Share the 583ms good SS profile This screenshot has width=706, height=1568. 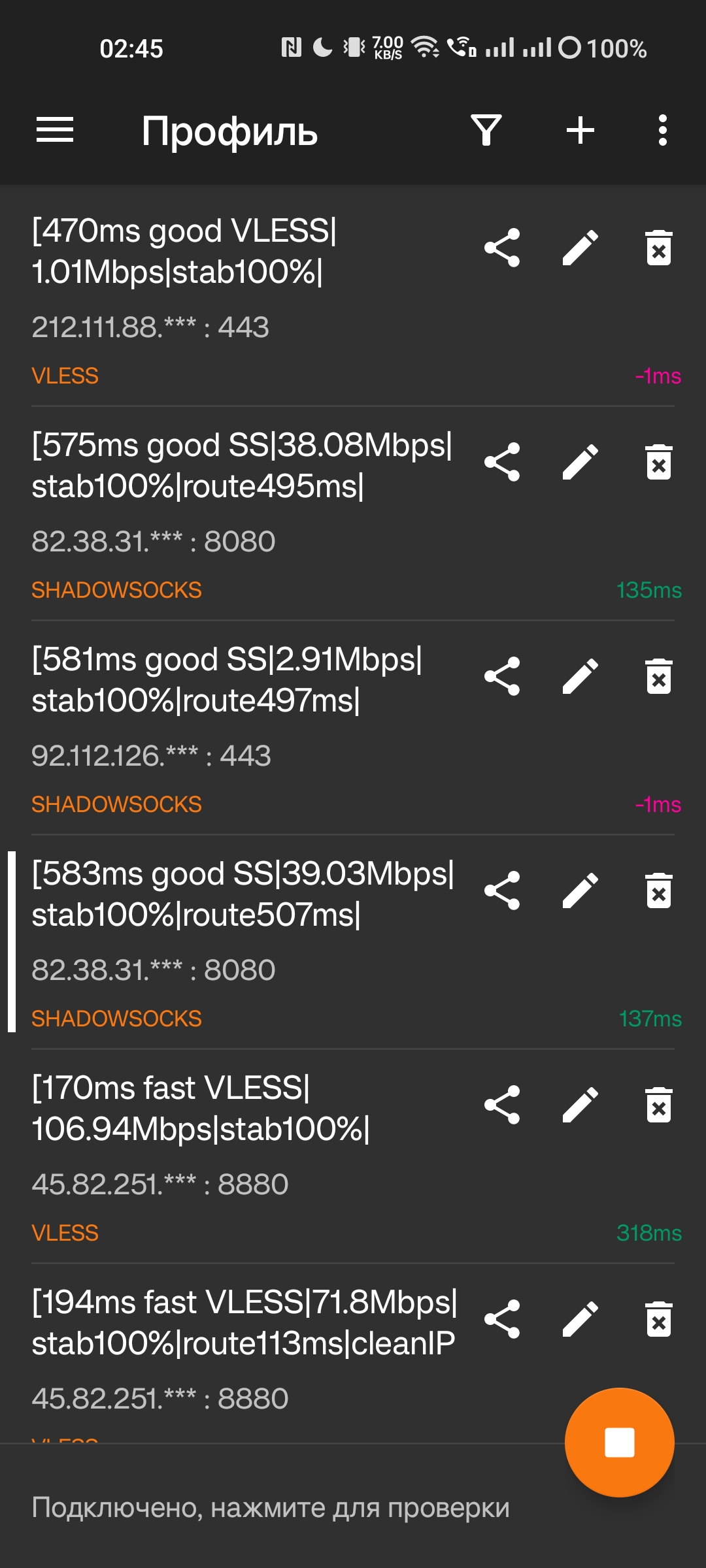(502, 890)
